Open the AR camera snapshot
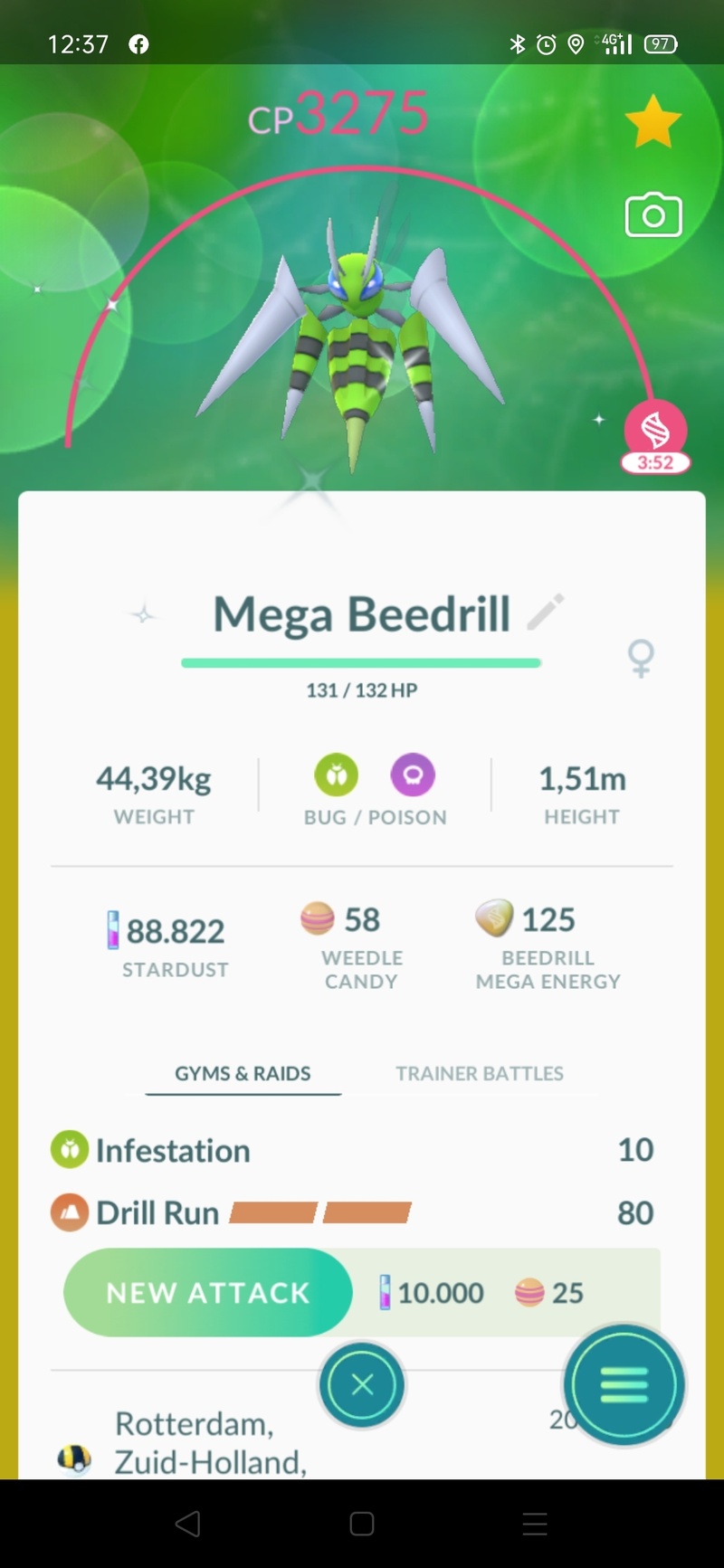 653,215
